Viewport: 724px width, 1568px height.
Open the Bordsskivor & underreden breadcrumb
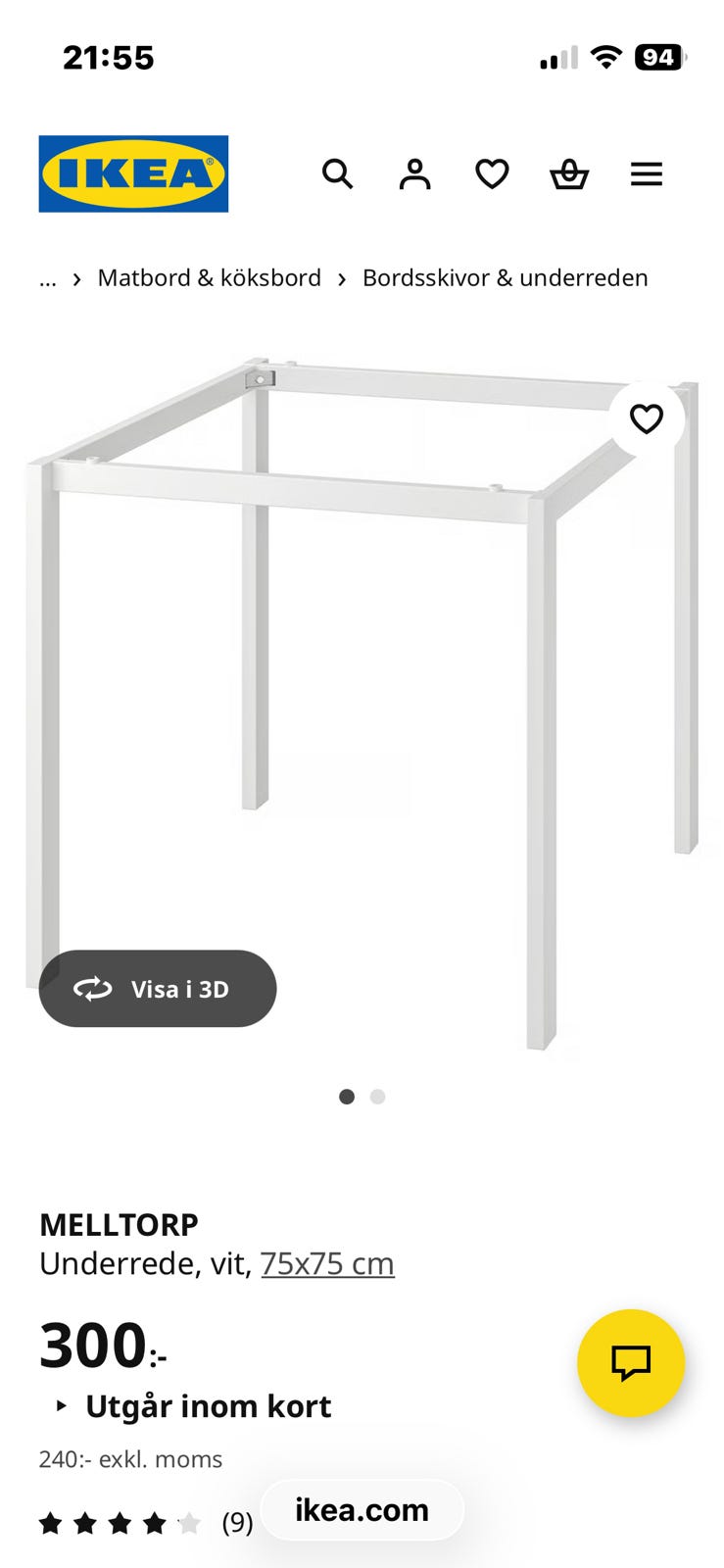(x=505, y=278)
